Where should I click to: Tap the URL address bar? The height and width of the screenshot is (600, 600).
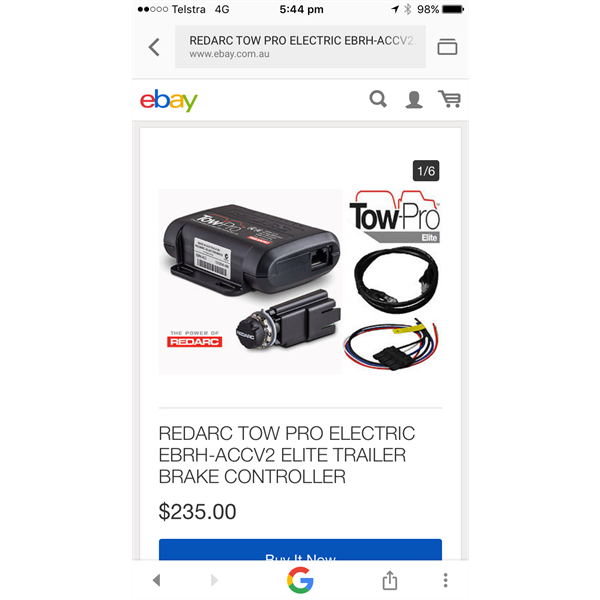coord(300,47)
